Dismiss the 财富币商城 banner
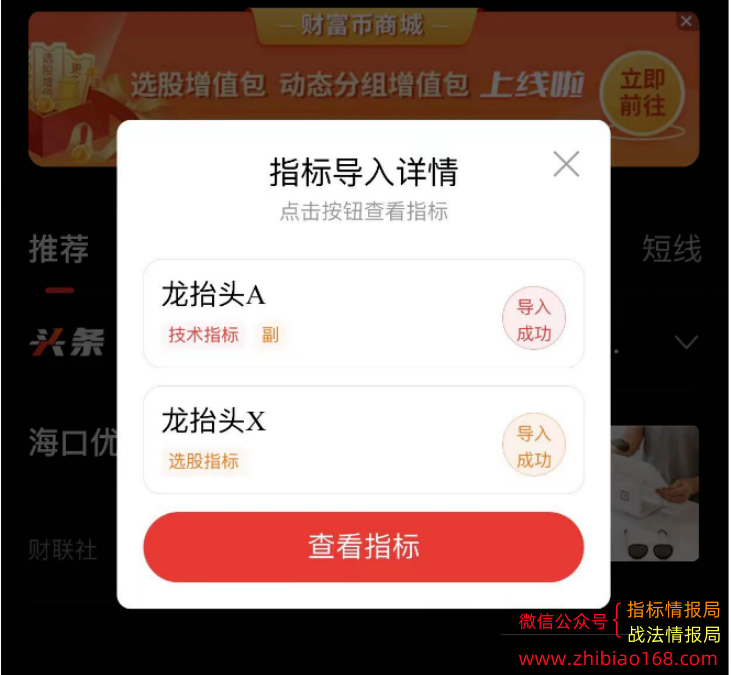 point(686,21)
